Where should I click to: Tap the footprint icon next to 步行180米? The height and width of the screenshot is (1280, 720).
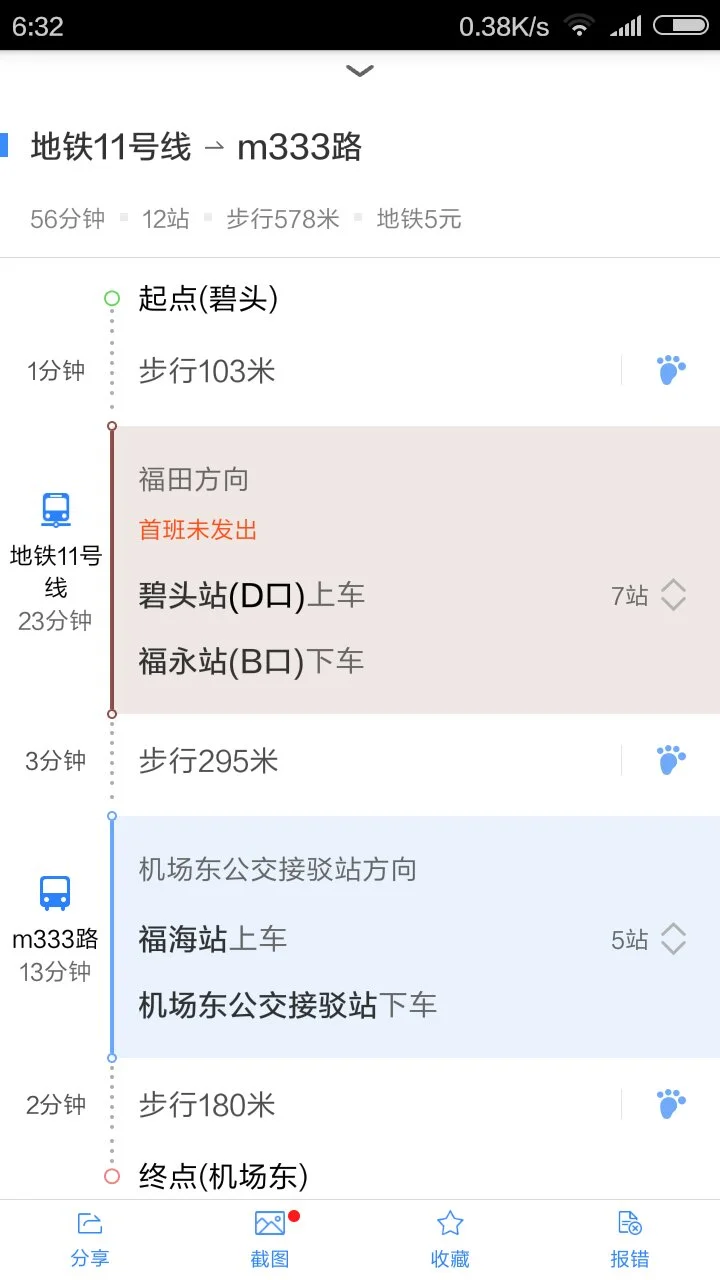click(670, 1103)
